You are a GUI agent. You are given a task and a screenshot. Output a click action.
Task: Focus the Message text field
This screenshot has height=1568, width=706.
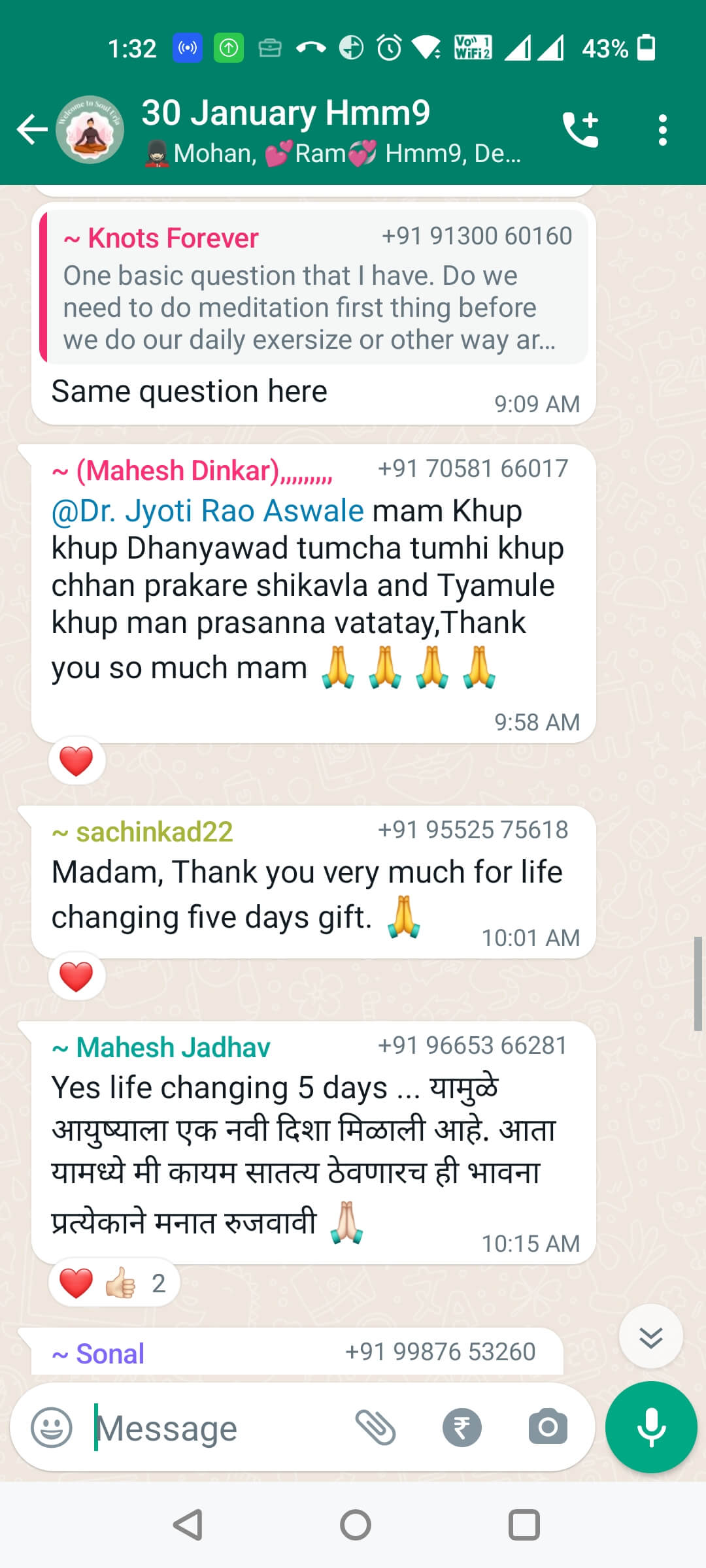[216, 1428]
